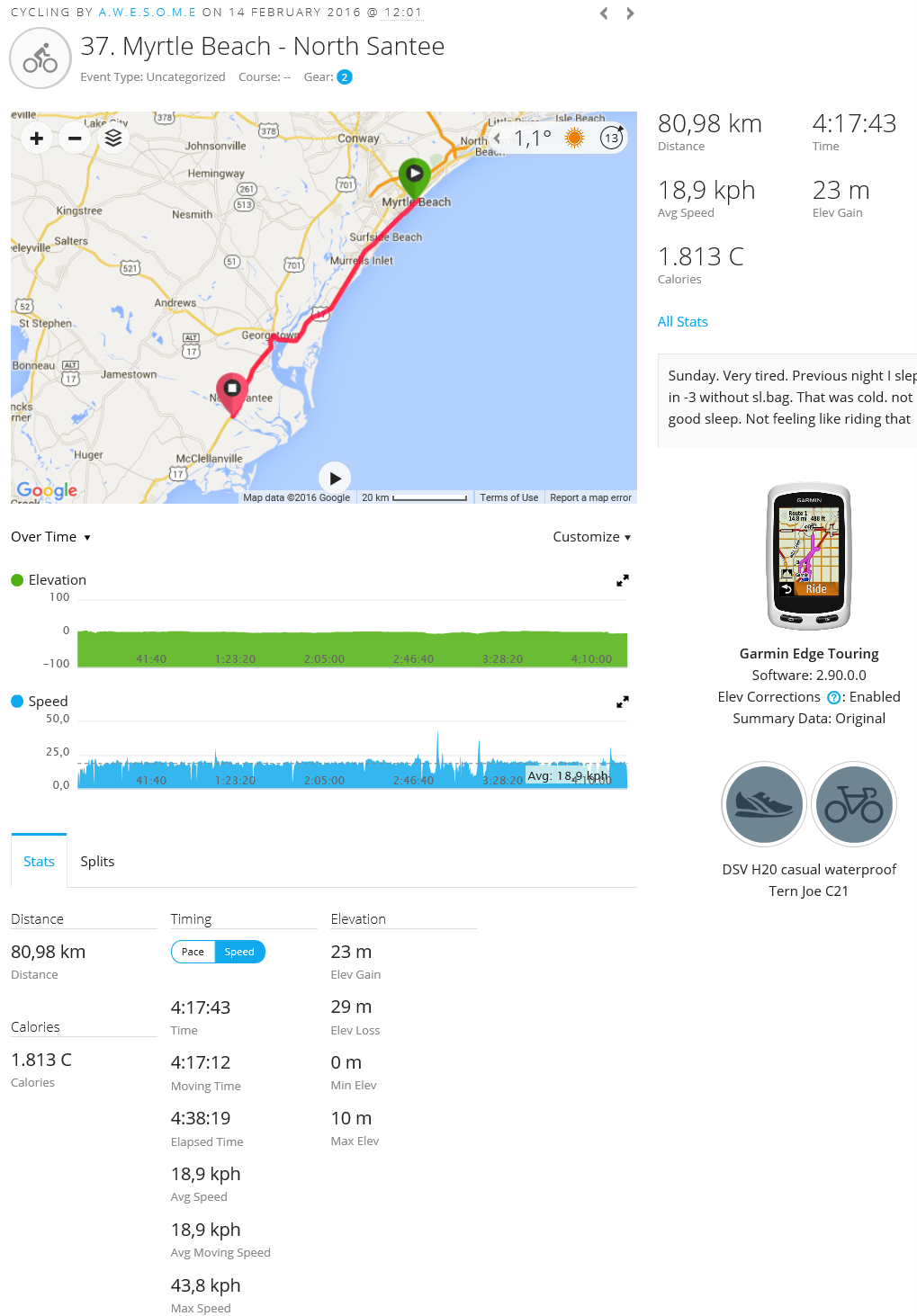This screenshot has width=917, height=1316.
Task: Open the Over Time dropdown
Action: click(50, 537)
